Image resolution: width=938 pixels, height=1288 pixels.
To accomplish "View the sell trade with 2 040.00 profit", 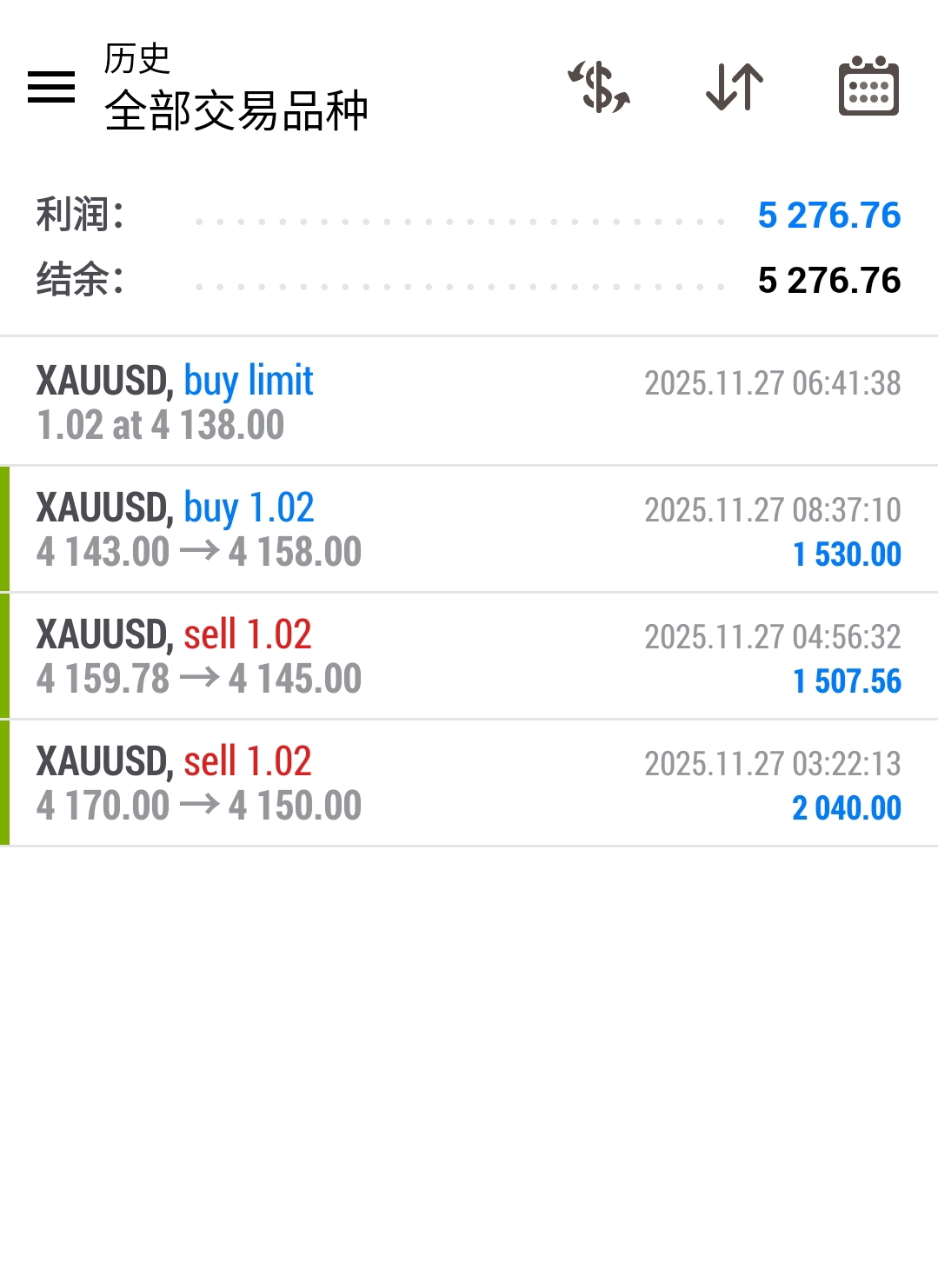I will pos(469,783).
